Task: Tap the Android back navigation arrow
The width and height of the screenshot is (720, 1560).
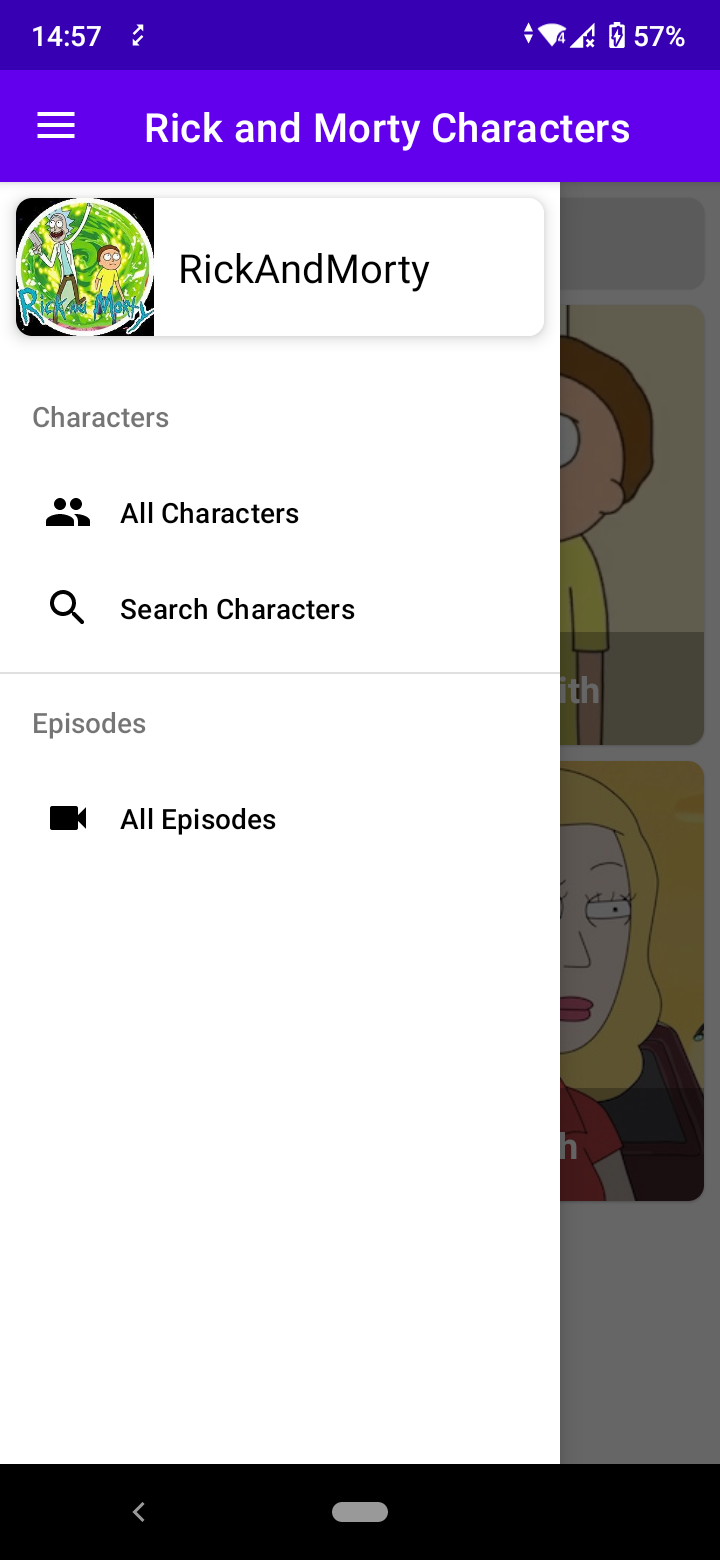Action: [x=138, y=1512]
